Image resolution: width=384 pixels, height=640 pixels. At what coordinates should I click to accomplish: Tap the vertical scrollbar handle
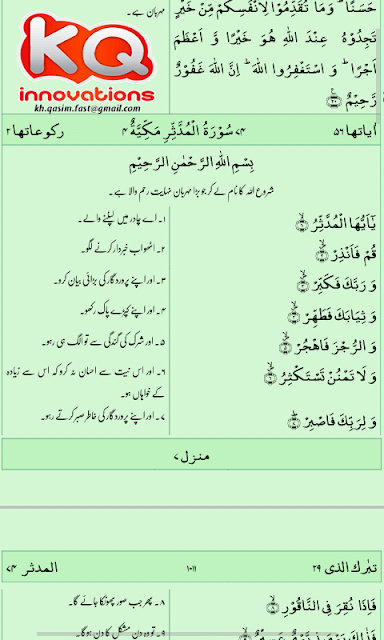point(378,76)
